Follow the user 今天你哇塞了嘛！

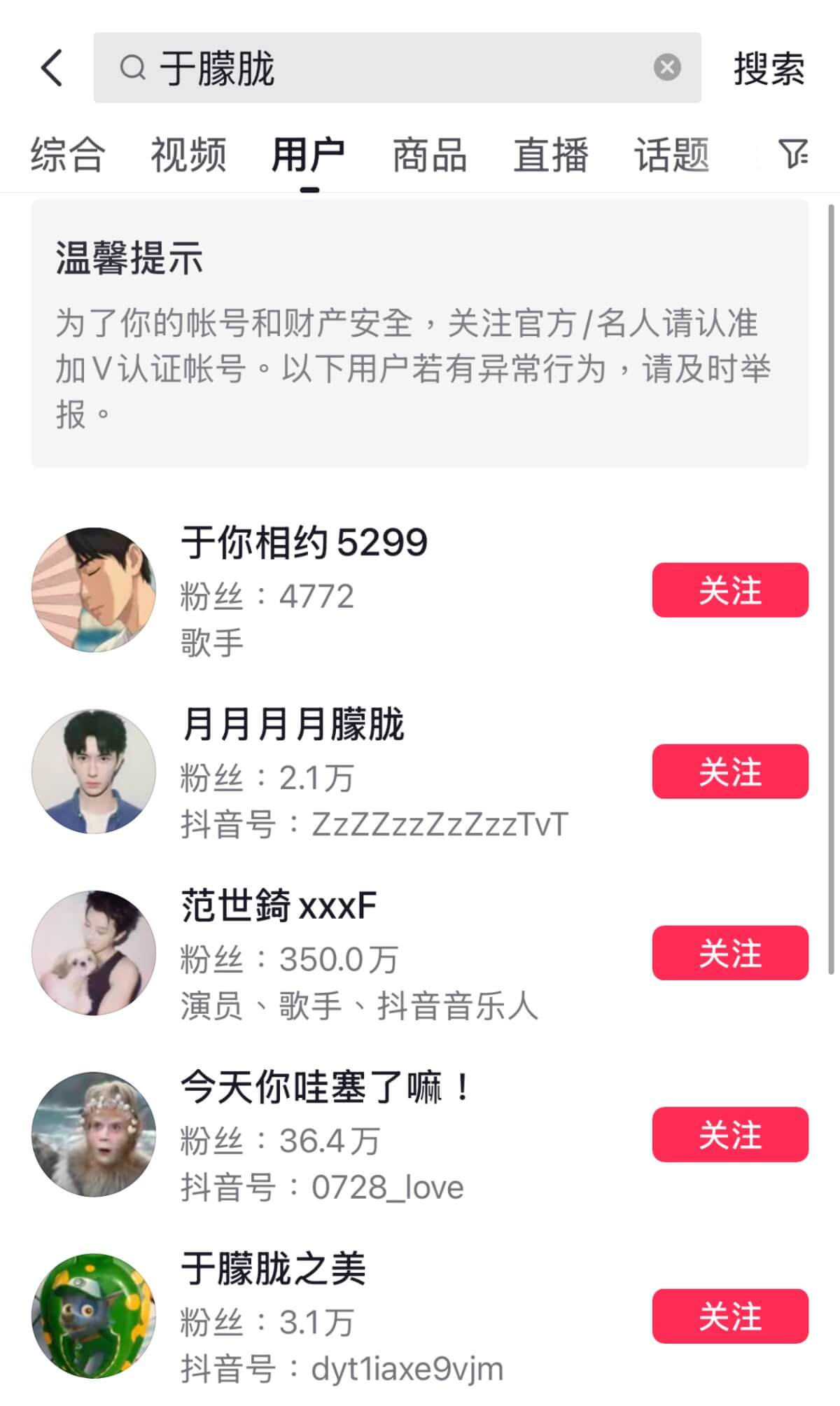[x=730, y=1134]
